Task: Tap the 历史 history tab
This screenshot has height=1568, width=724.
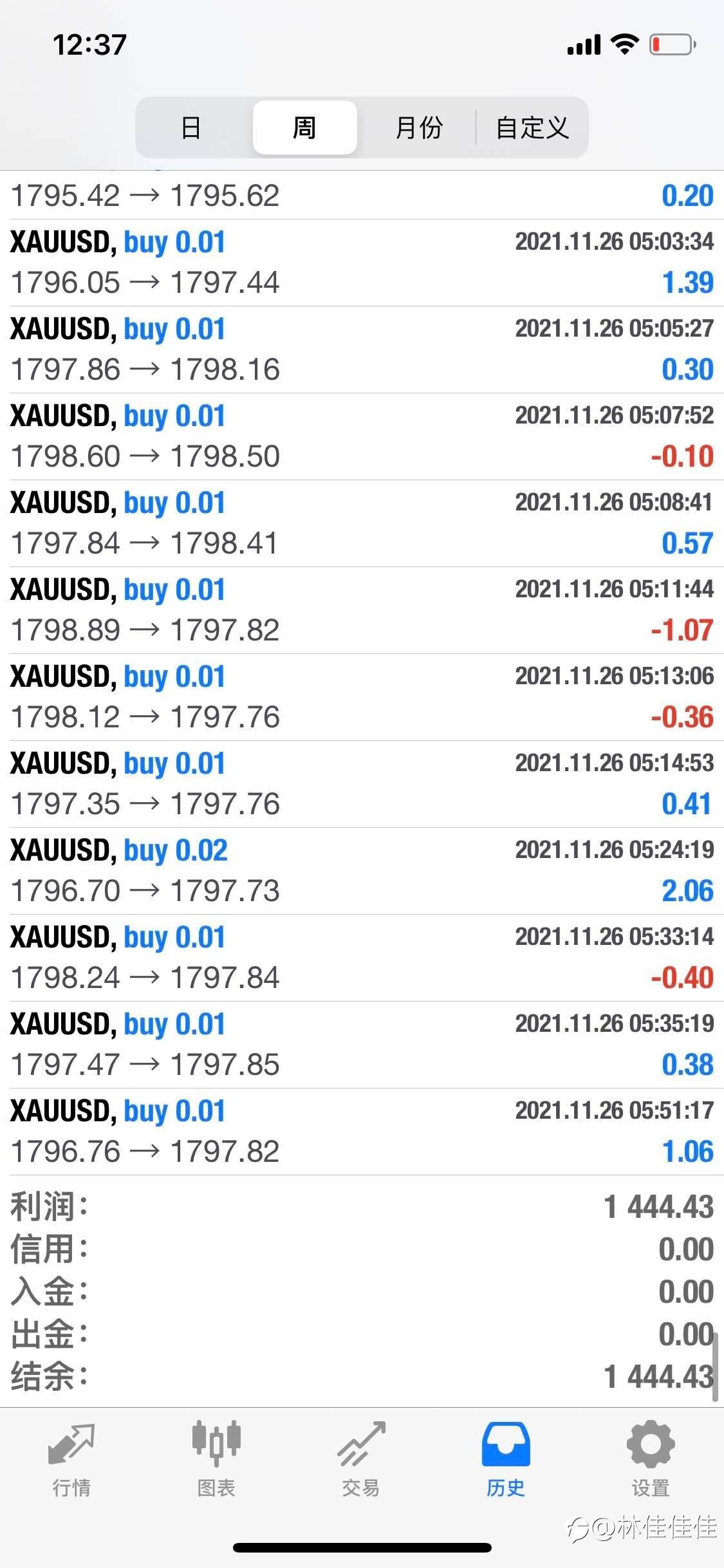Action: [x=505, y=1460]
